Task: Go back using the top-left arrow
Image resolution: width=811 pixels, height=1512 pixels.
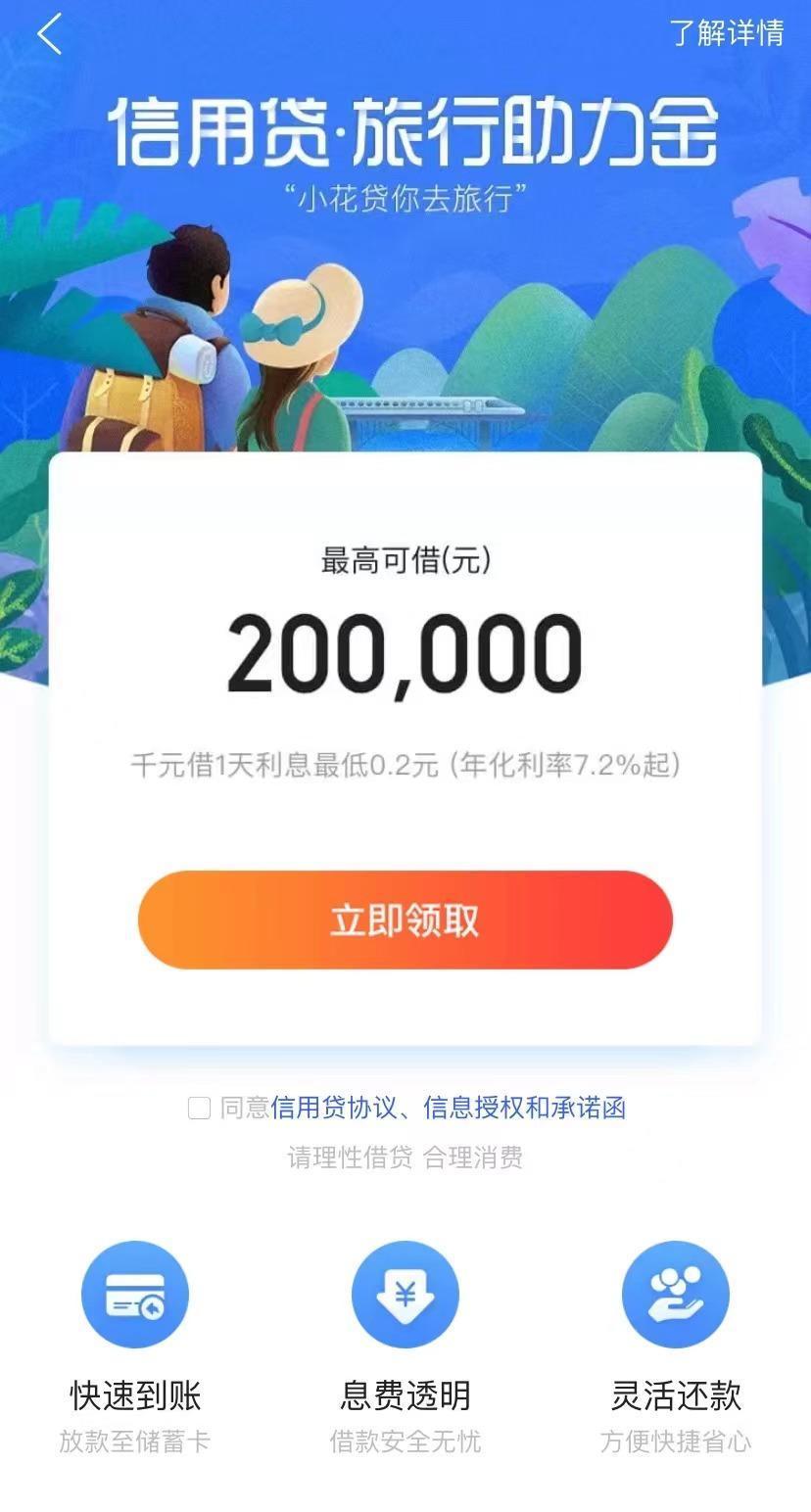Action: [49, 35]
